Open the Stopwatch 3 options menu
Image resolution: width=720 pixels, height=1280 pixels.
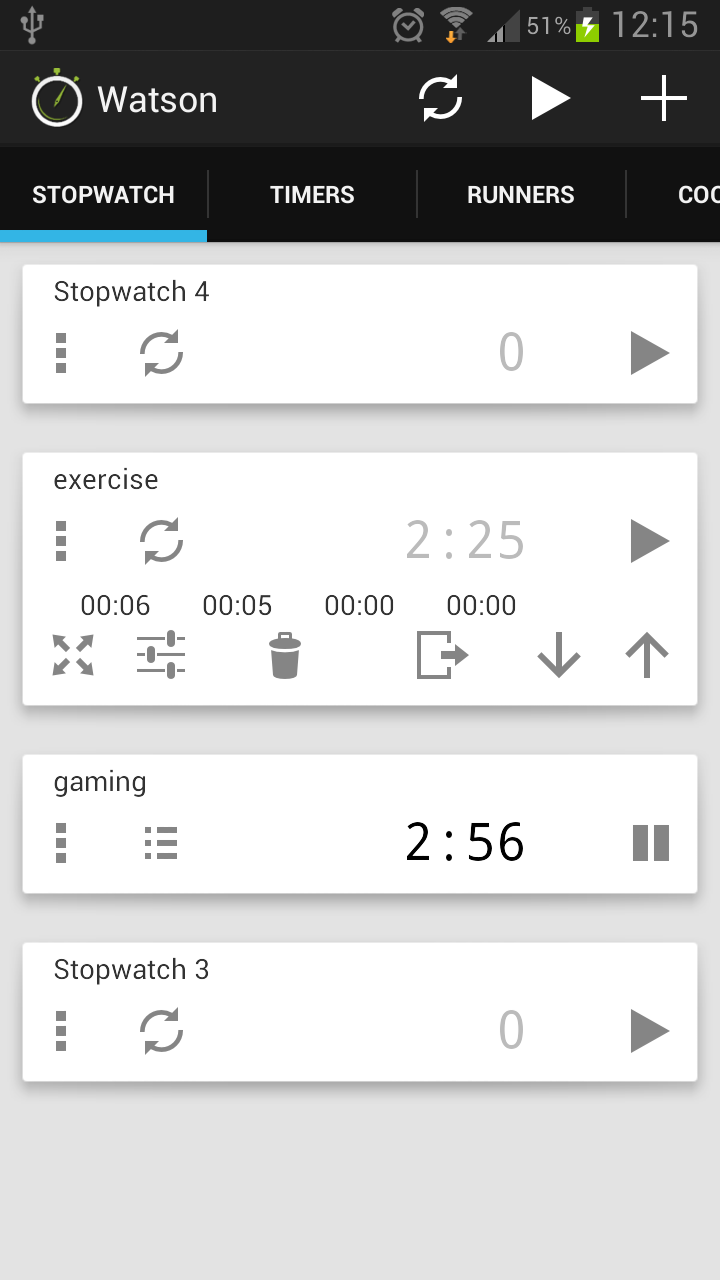(x=60, y=1030)
